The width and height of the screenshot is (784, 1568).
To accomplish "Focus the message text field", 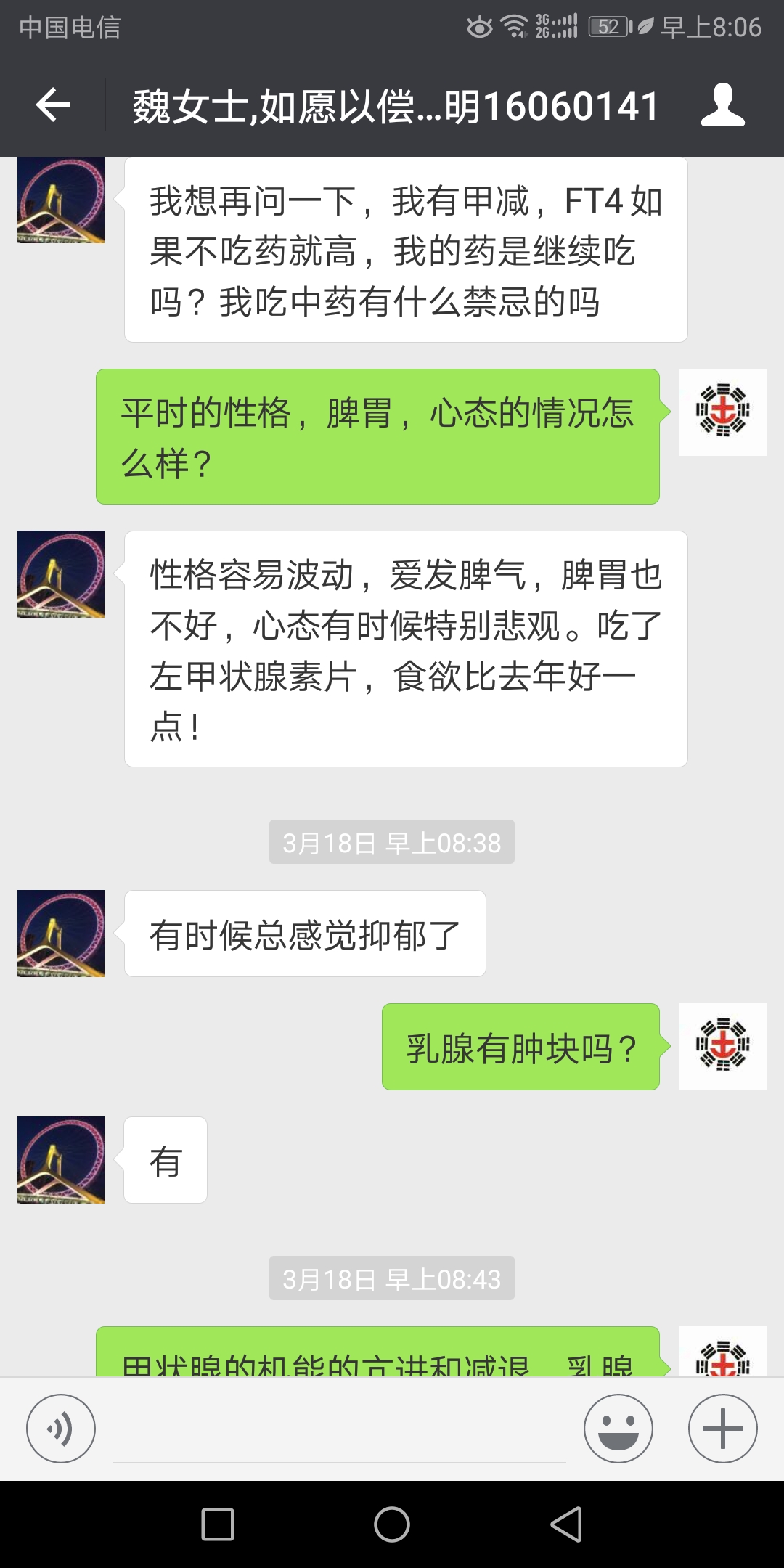I will 340,1429.
